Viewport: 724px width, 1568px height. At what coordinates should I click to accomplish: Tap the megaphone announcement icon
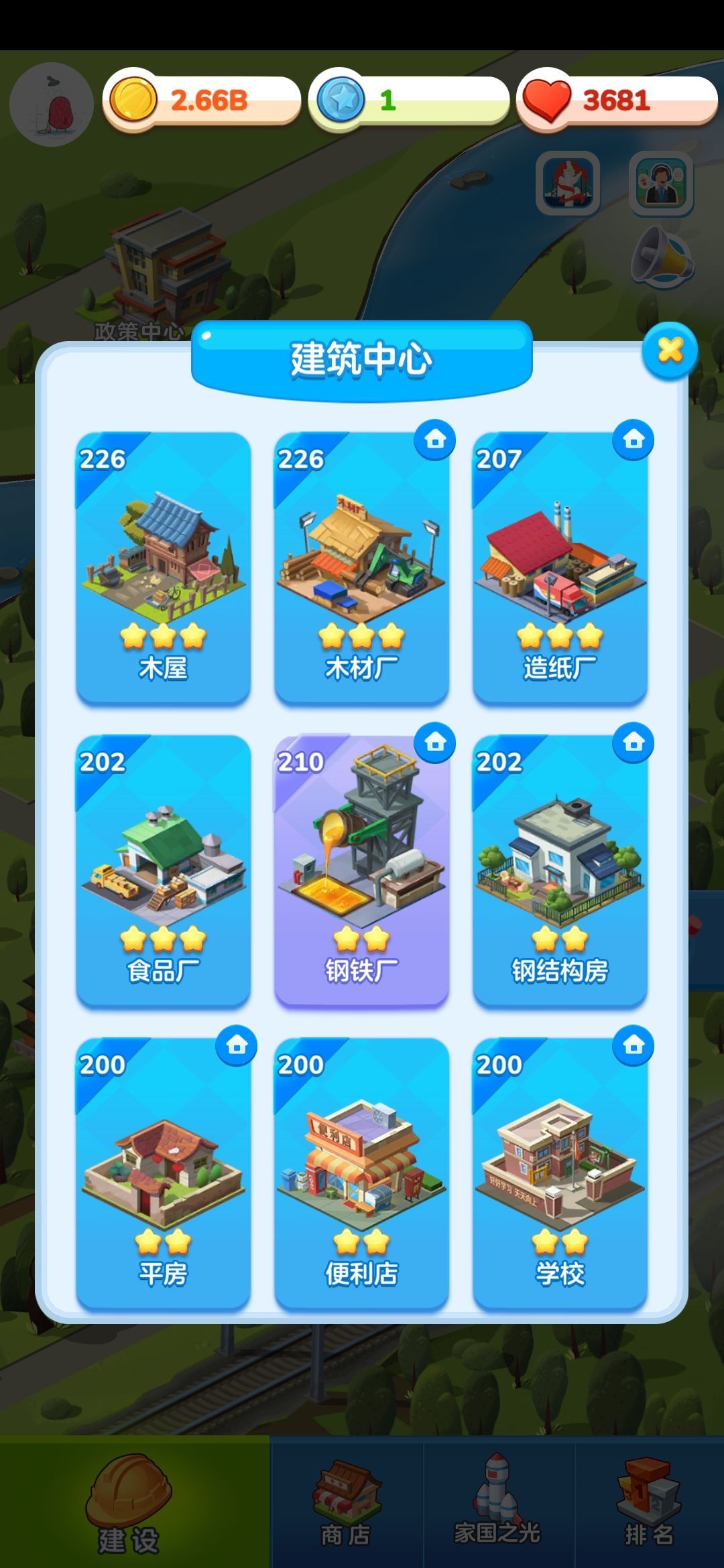click(x=662, y=255)
